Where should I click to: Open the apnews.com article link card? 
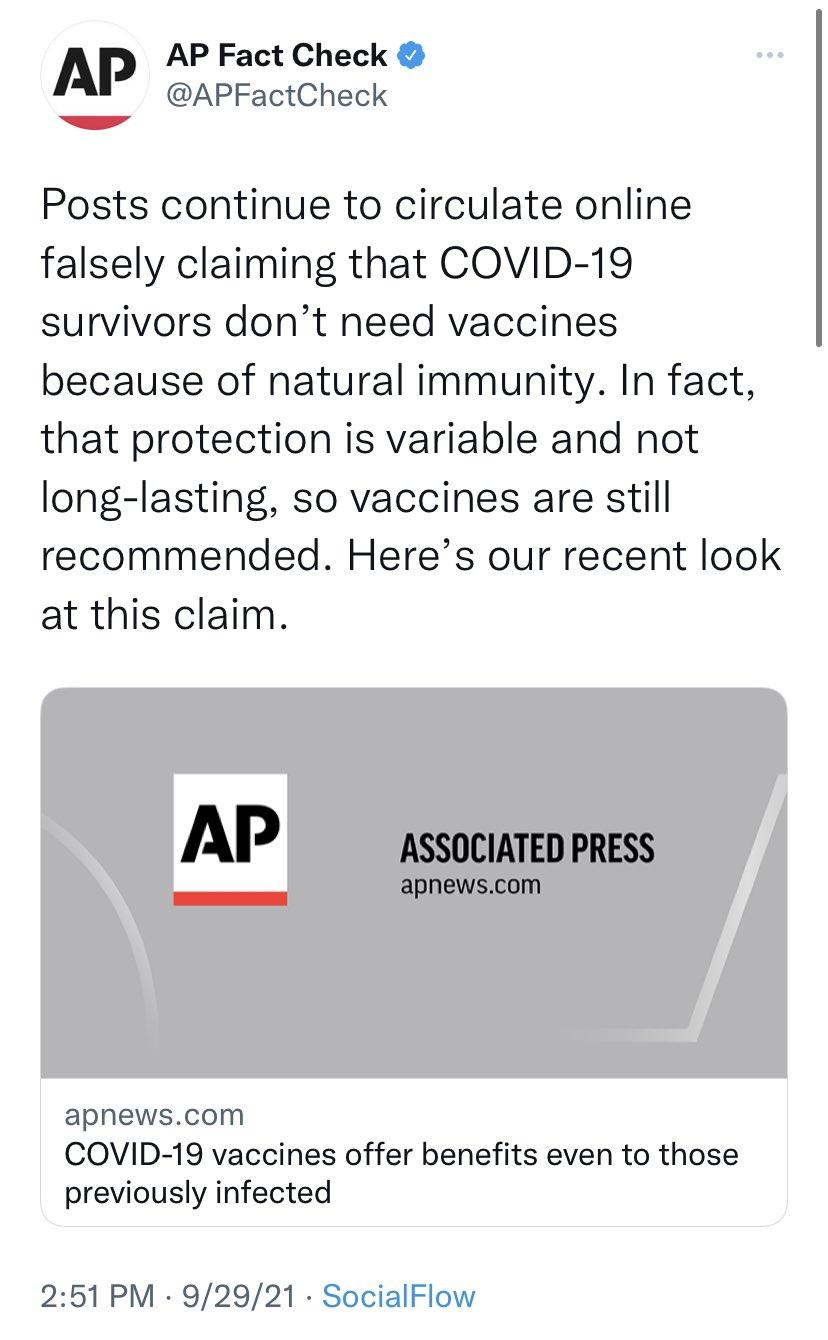(414, 956)
